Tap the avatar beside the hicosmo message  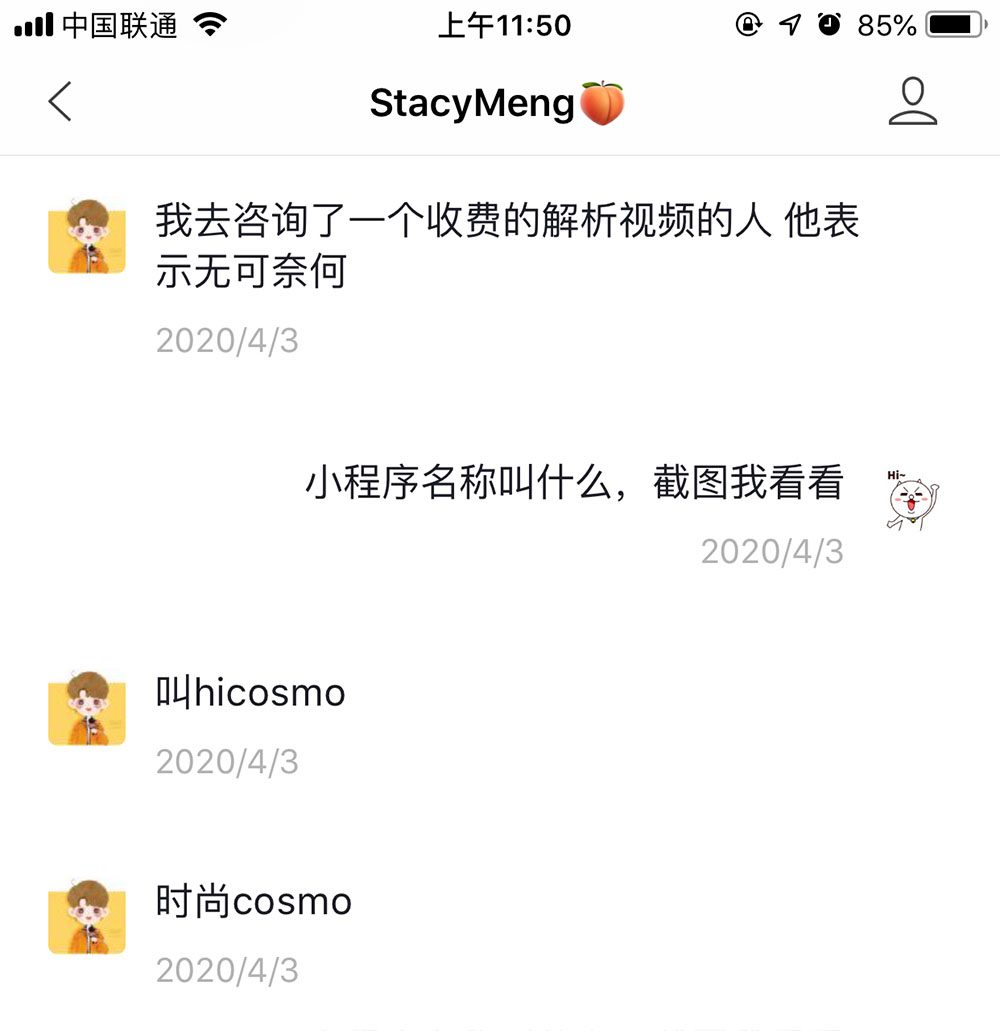(x=87, y=708)
